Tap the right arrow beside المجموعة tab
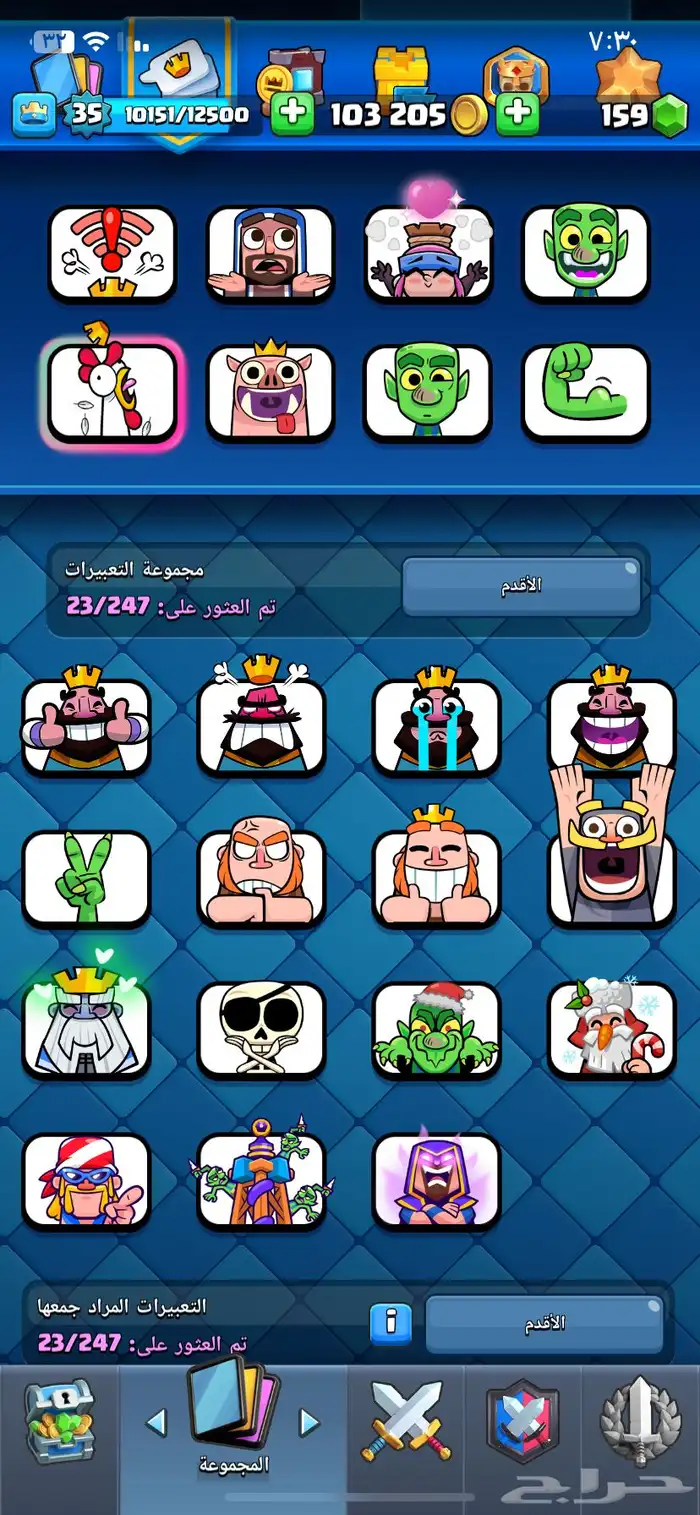The height and width of the screenshot is (1515, 700). (309, 1422)
